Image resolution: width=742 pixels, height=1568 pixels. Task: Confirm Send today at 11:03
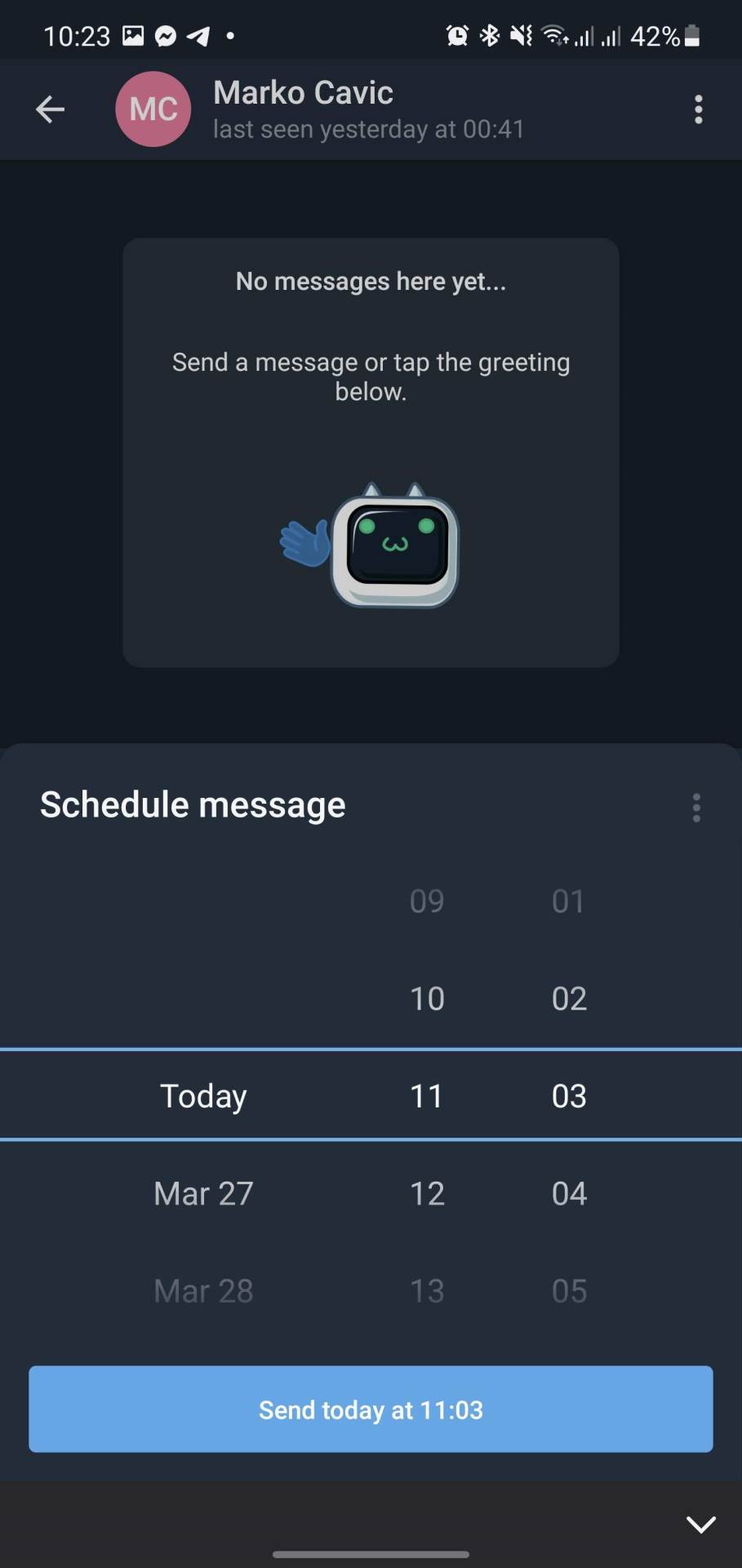371,1410
